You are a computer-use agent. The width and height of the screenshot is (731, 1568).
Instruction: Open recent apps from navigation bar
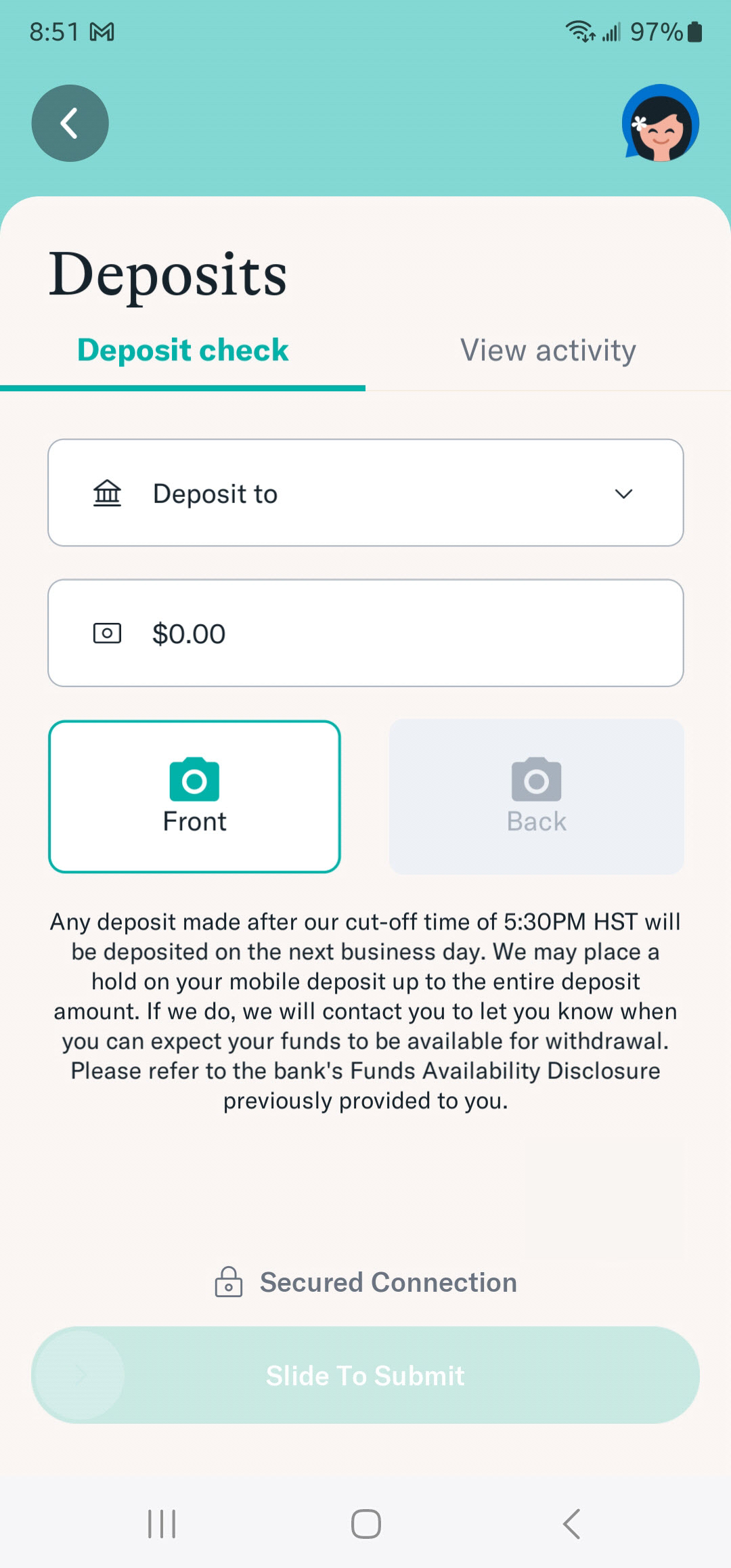(x=162, y=1524)
